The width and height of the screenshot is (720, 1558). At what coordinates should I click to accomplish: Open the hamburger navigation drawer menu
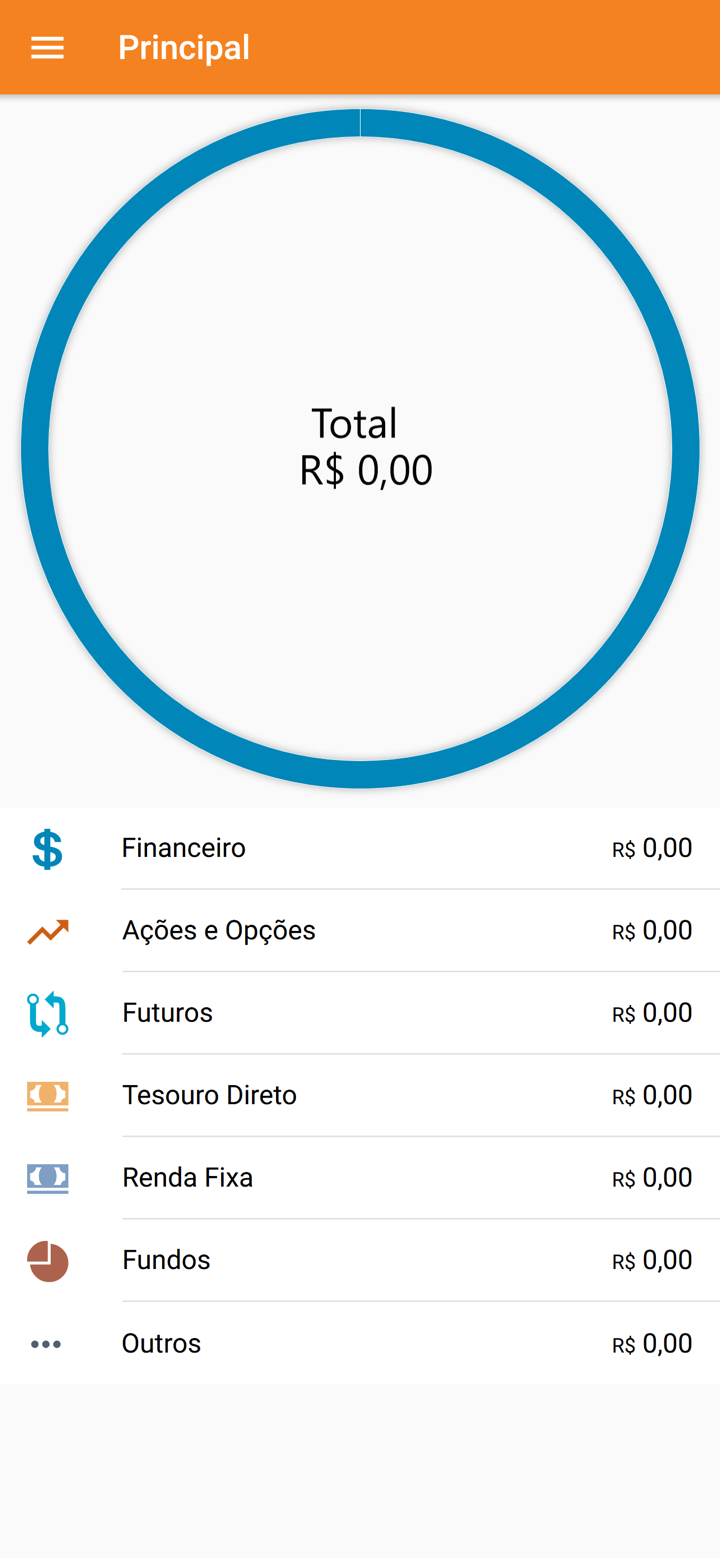click(x=47, y=48)
